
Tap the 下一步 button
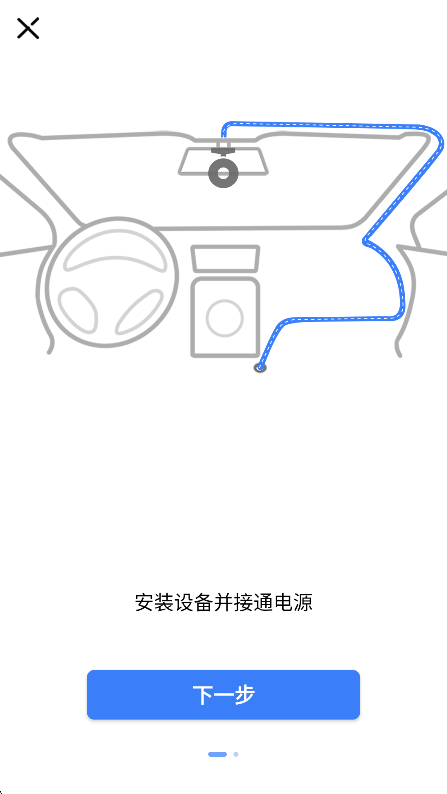223,695
